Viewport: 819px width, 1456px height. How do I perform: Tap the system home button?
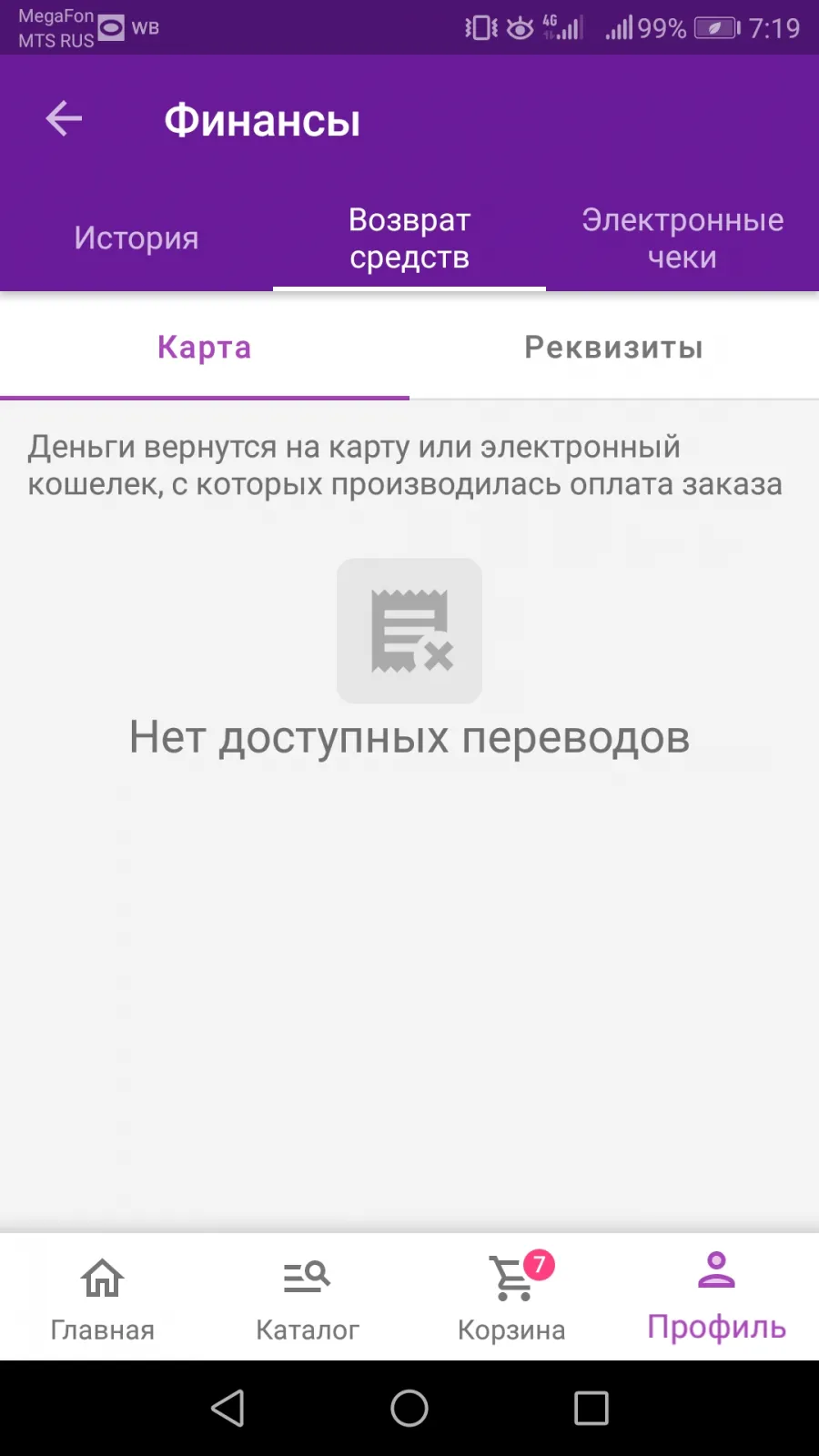(x=409, y=1409)
